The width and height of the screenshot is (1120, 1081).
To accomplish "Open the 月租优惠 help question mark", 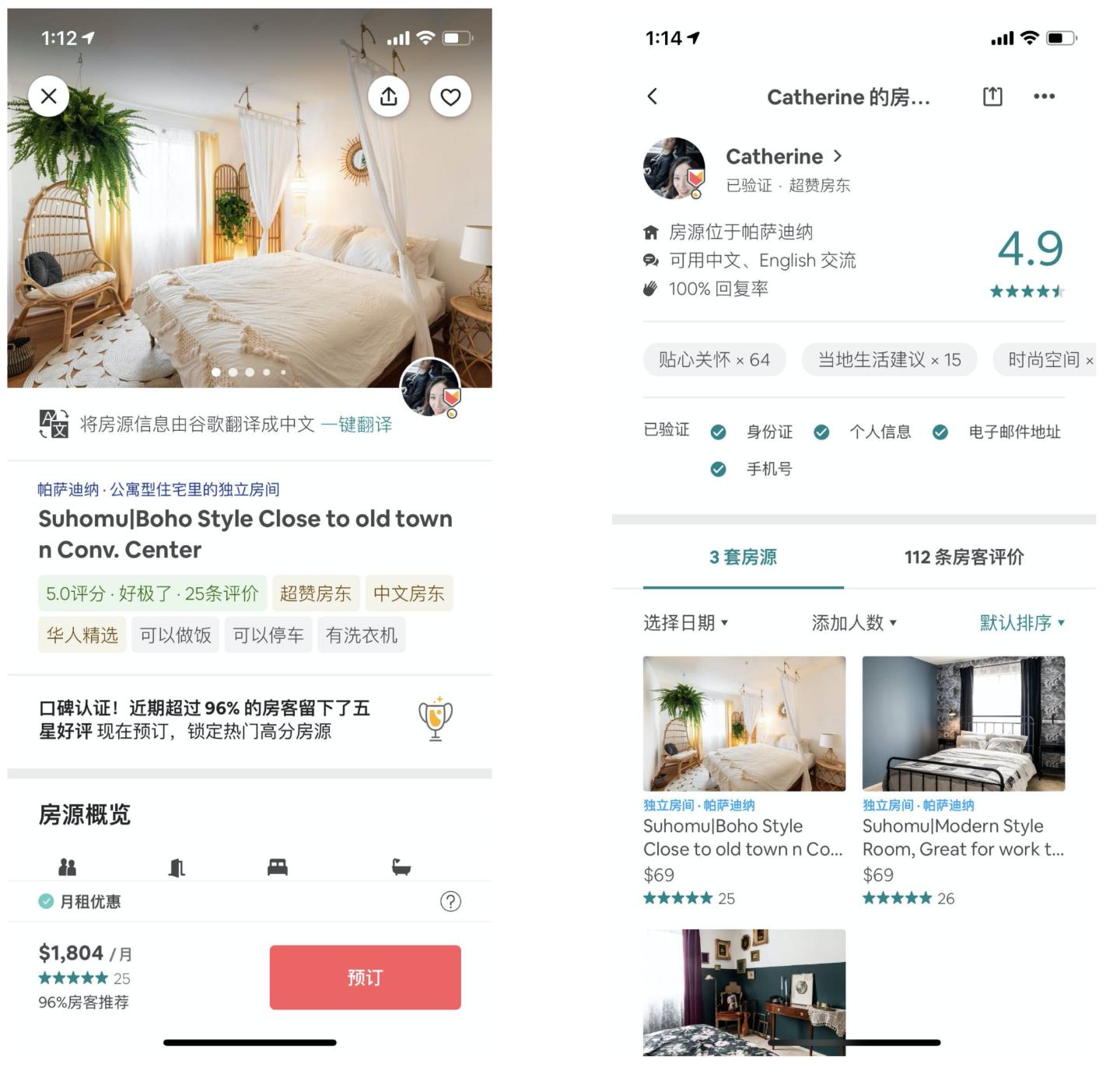I will pyautogui.click(x=450, y=901).
